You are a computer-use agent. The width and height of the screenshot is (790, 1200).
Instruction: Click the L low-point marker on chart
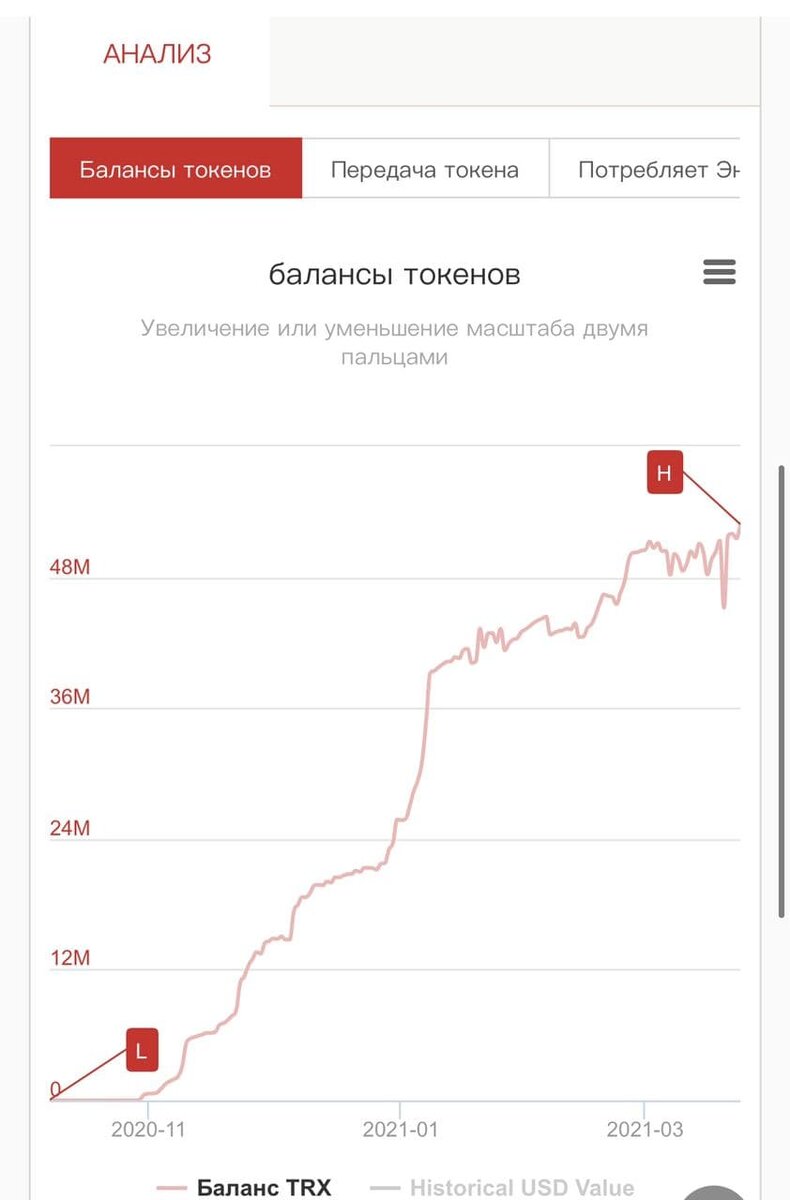coord(141,1050)
